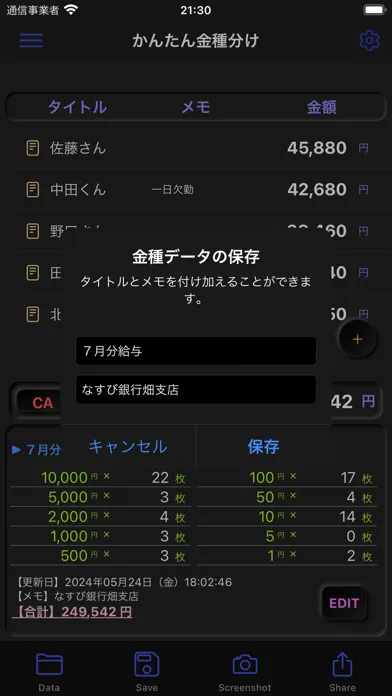The height and width of the screenshot is (696, 392).
Task: Take a Screenshot via camera icon
Action: 245,672
